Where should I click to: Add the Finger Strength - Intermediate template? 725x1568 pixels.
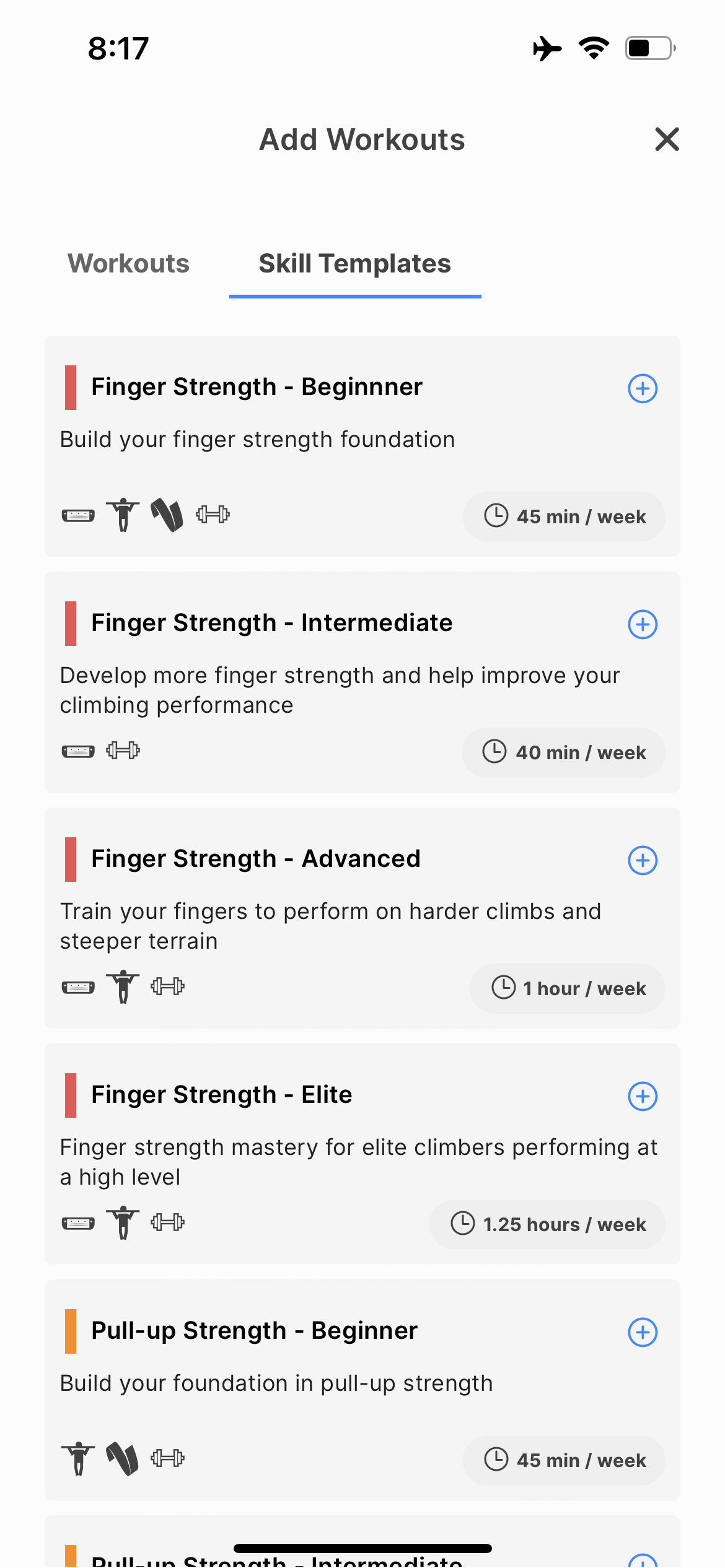tap(643, 624)
